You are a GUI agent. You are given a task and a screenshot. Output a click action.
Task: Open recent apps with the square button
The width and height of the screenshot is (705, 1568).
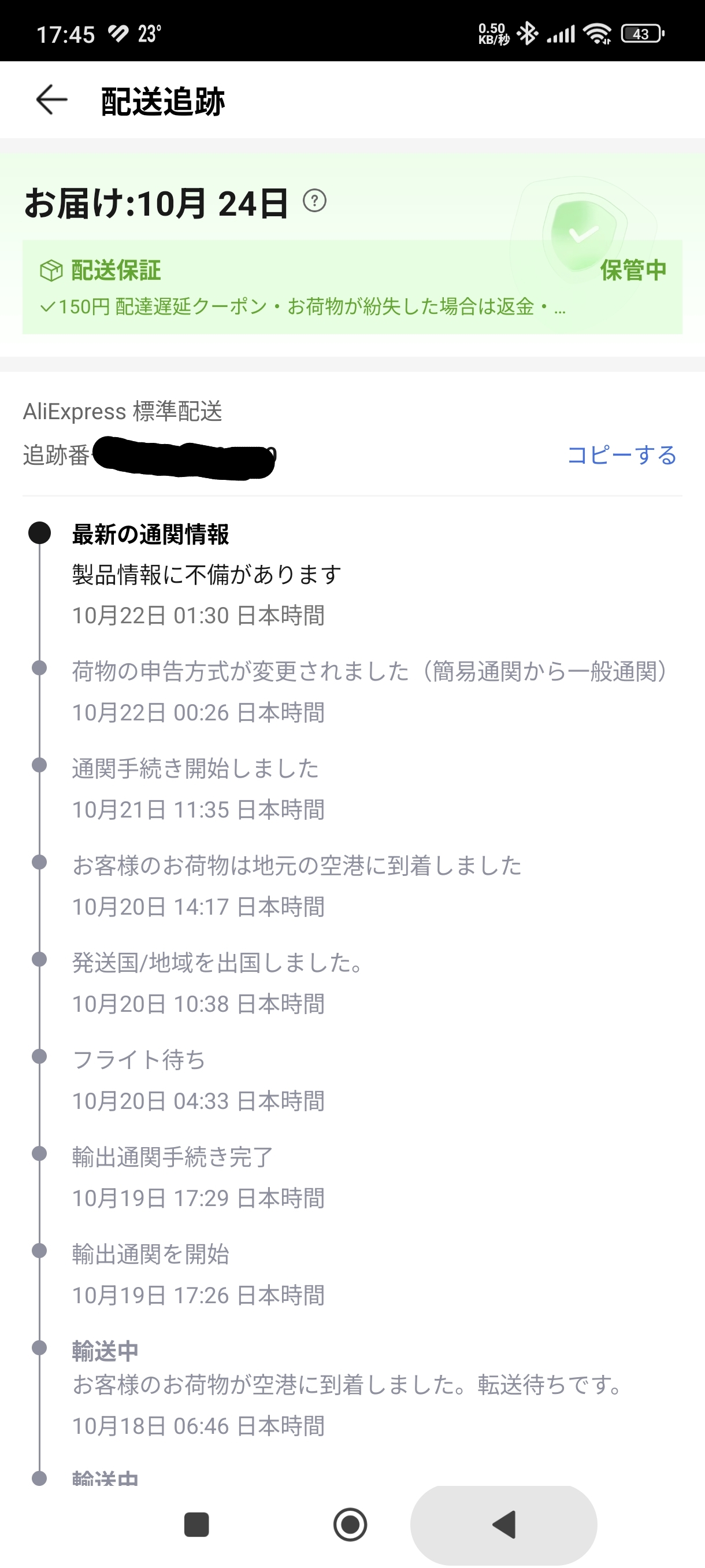[196, 1524]
